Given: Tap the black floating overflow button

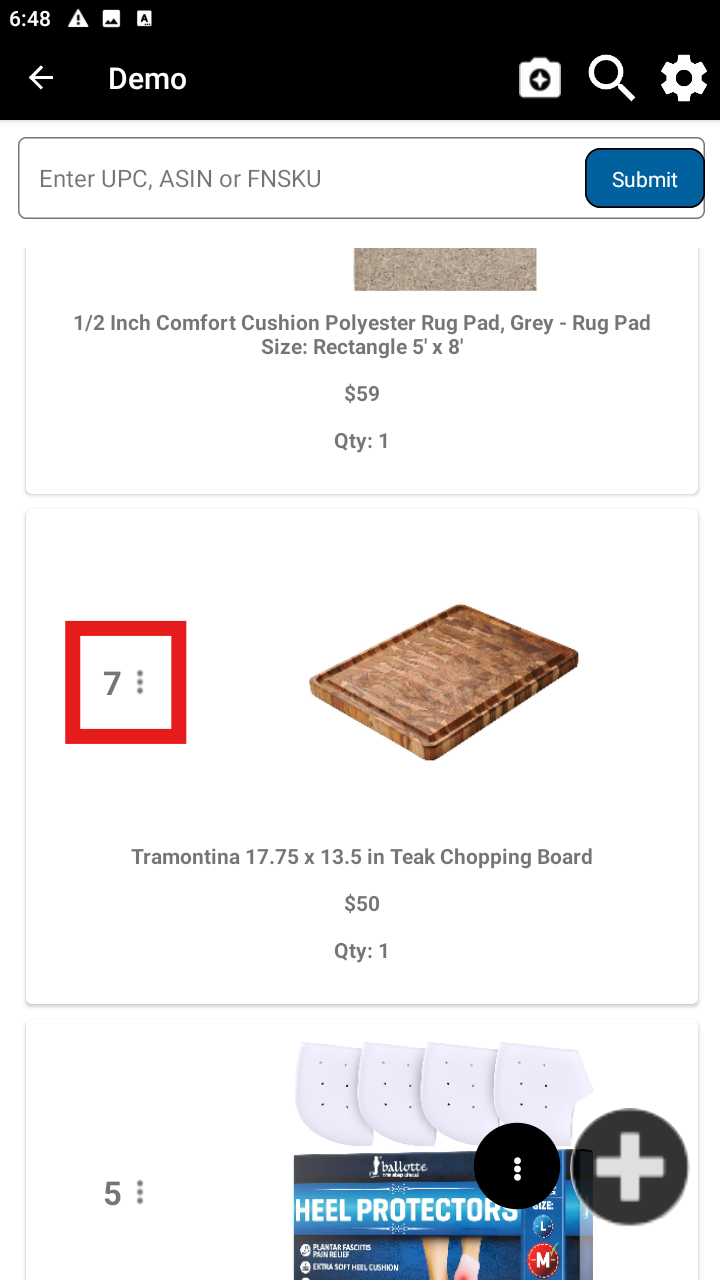Looking at the screenshot, I should click(x=517, y=1167).
